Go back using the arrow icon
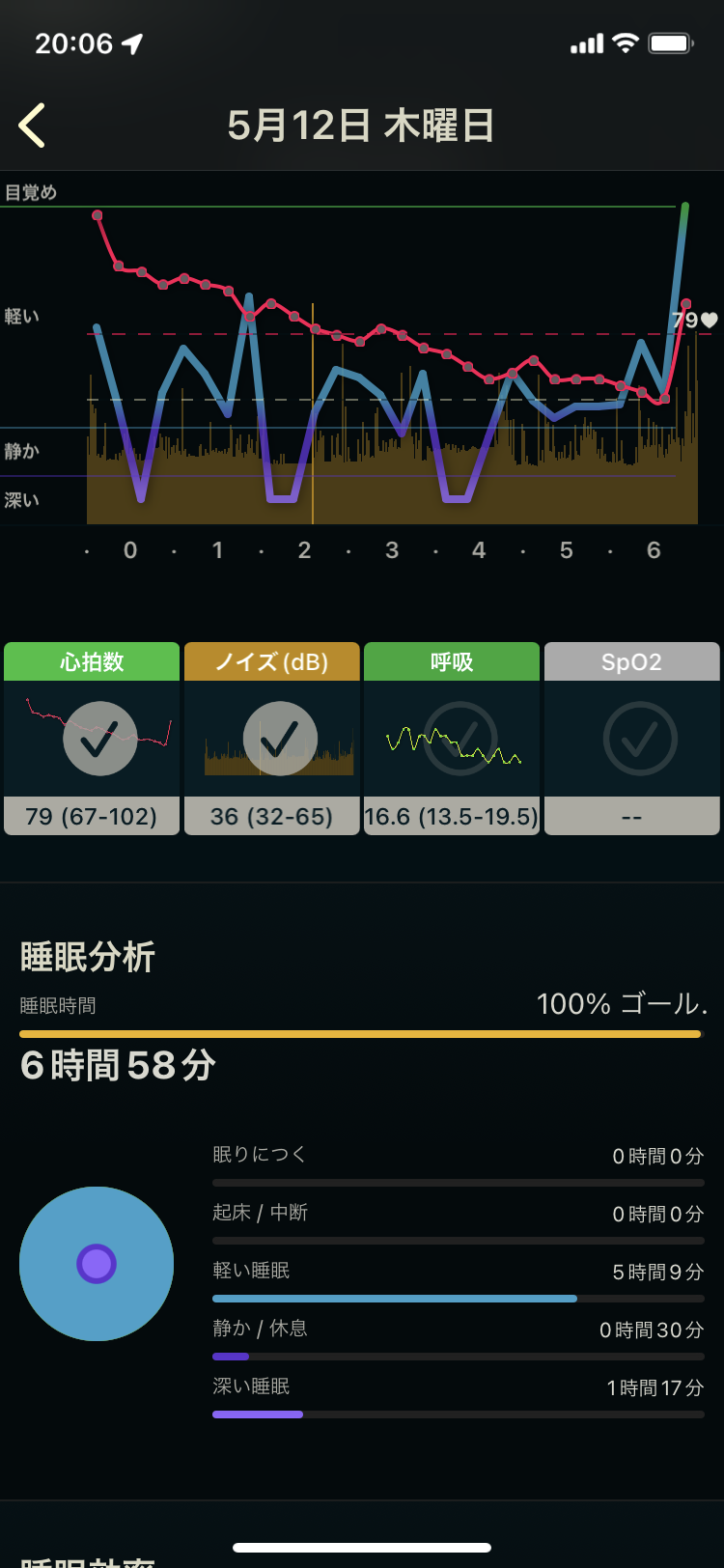The height and width of the screenshot is (1568, 724). tap(33, 126)
